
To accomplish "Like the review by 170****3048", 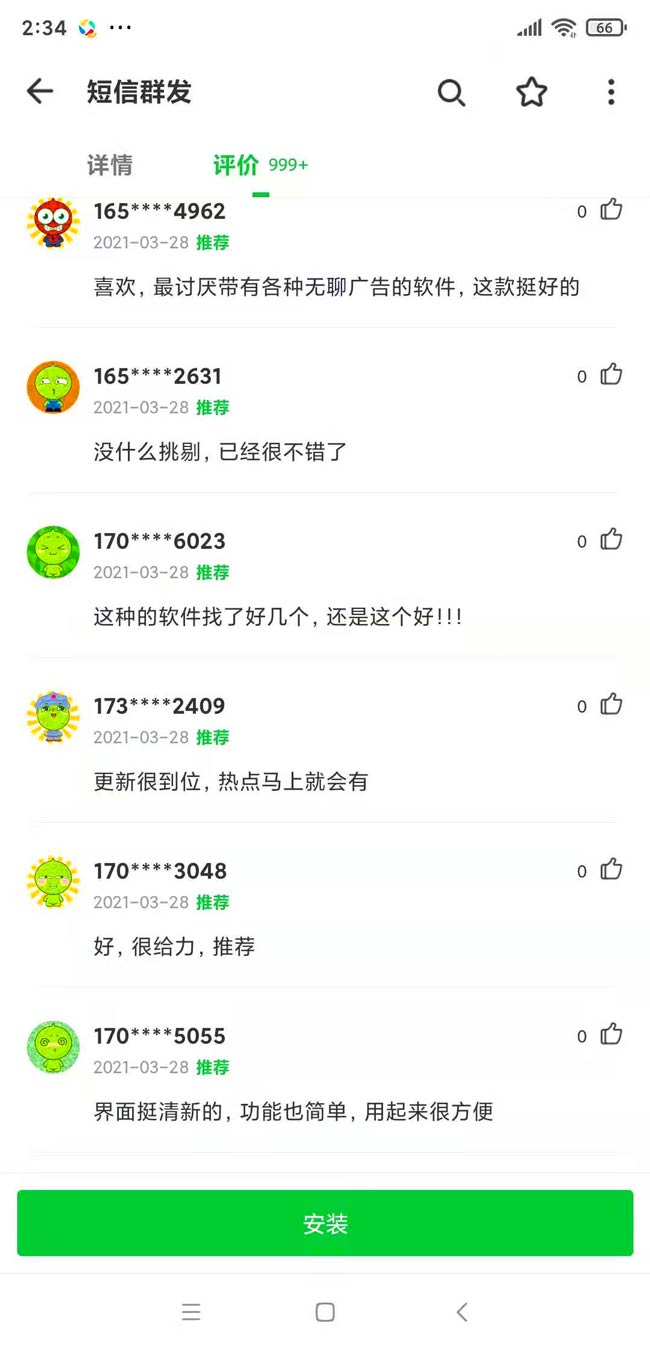I will pyautogui.click(x=611, y=870).
